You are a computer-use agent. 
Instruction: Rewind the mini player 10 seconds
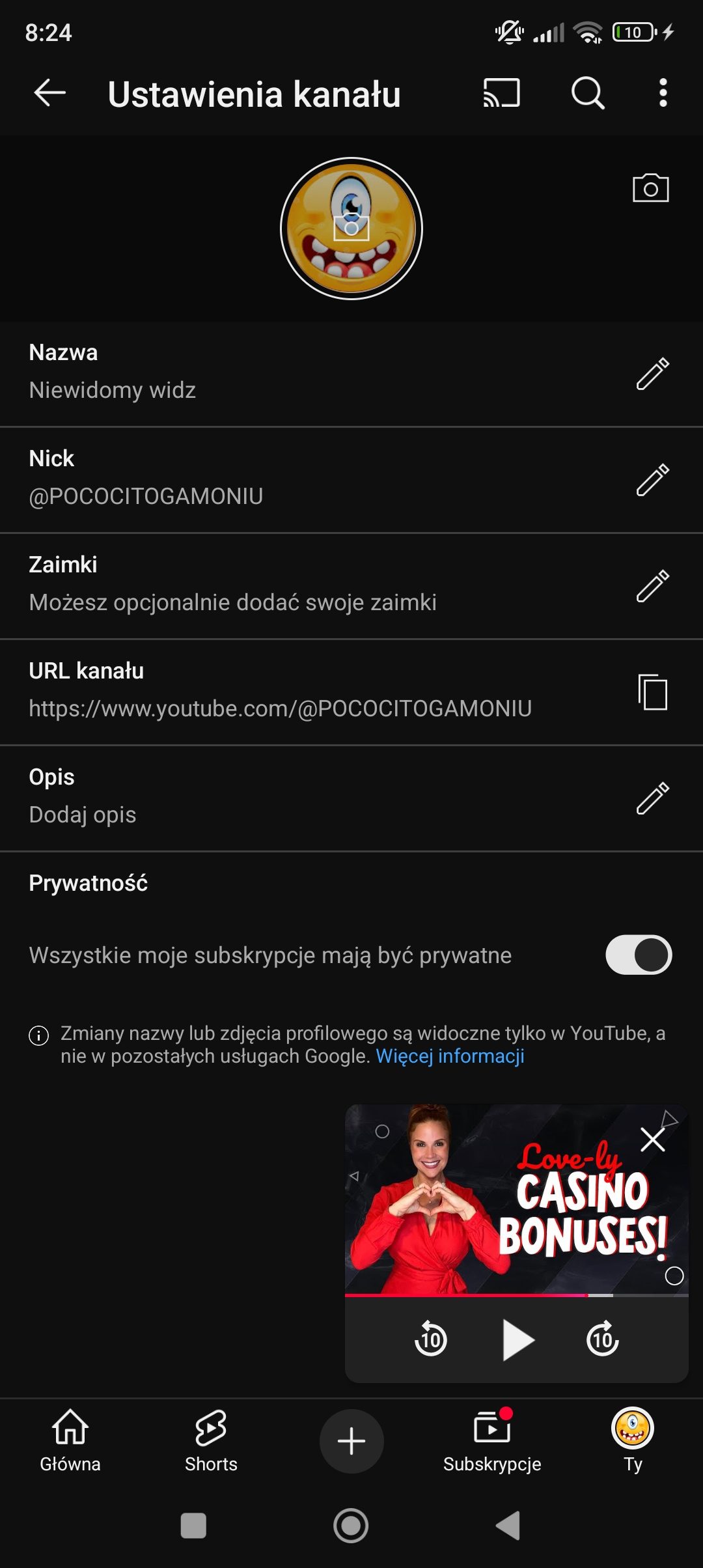(x=431, y=1339)
